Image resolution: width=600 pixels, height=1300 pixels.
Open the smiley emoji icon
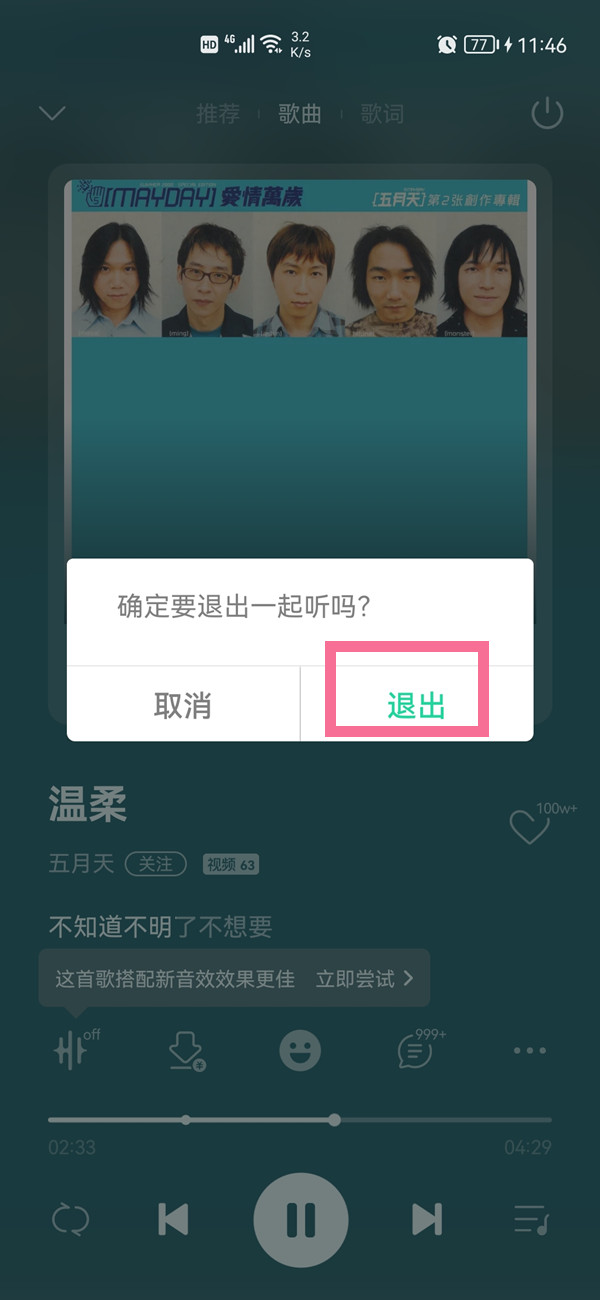point(300,1051)
